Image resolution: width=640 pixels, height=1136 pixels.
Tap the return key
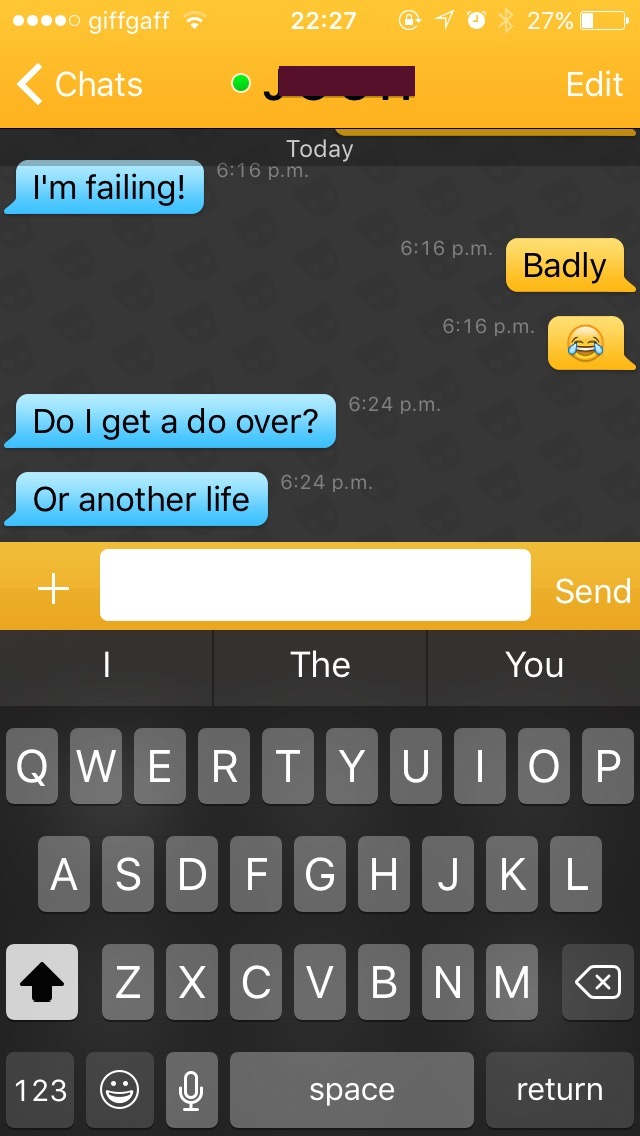coord(559,1089)
